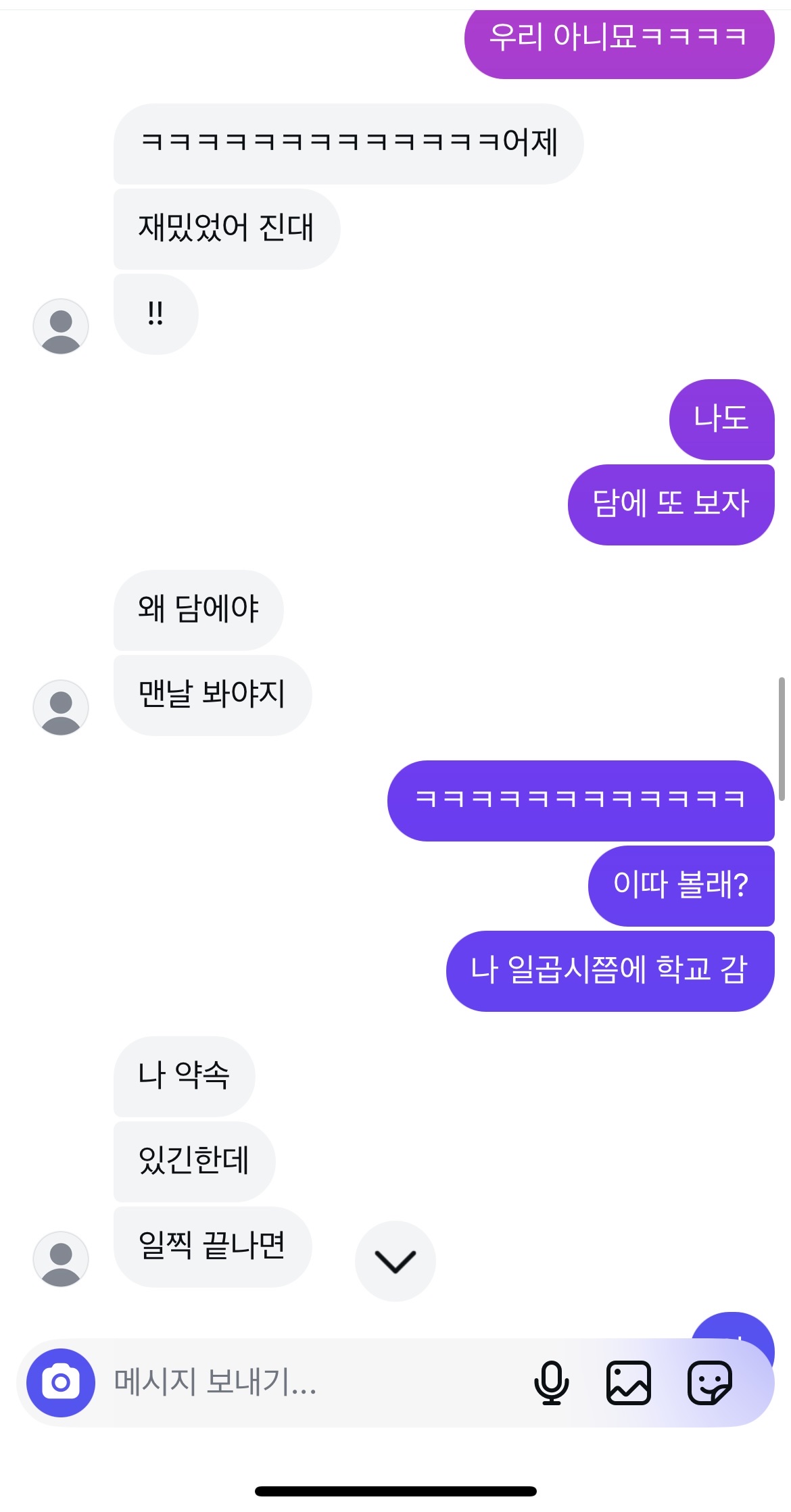Open the profile picture beside 일찍 끝나면

click(x=61, y=1259)
